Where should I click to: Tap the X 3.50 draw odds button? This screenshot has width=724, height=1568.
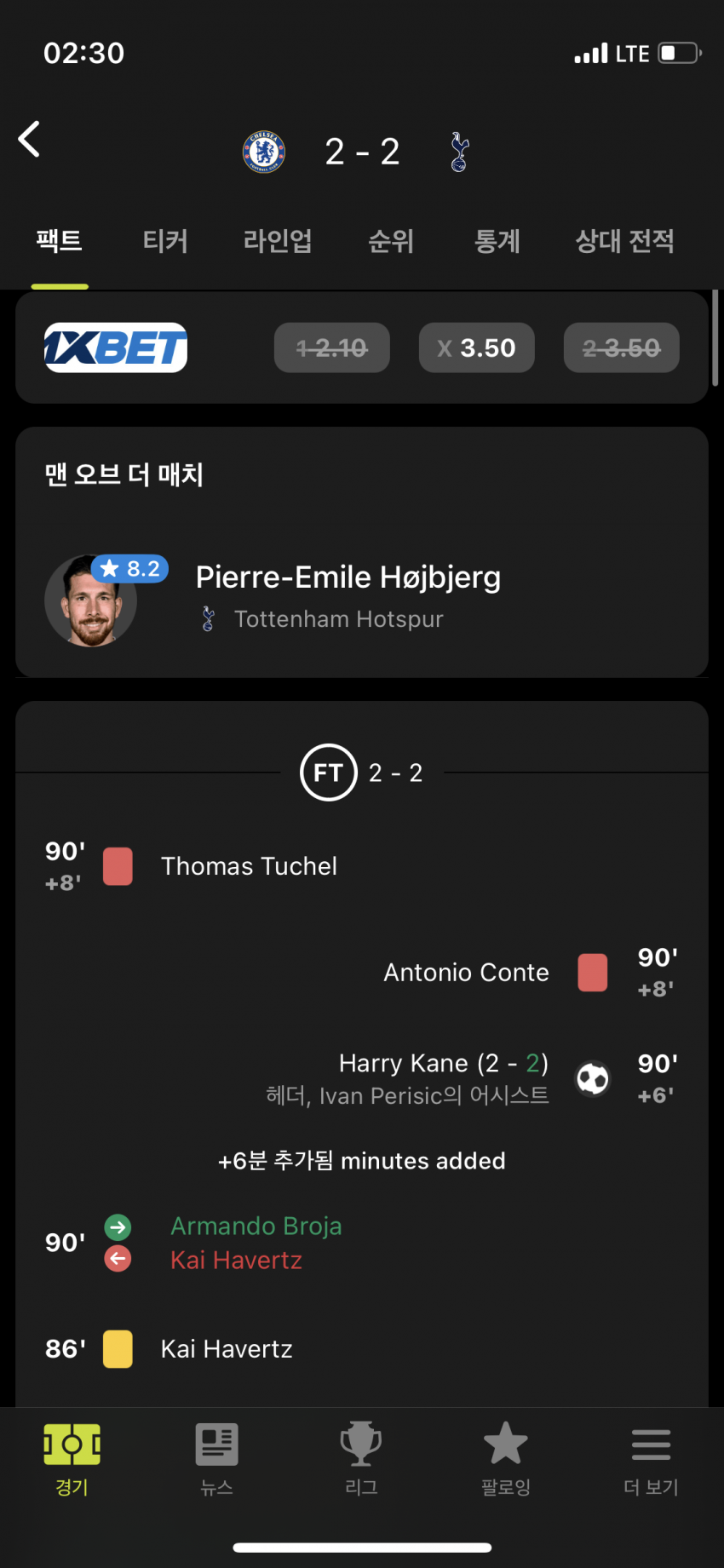point(477,347)
